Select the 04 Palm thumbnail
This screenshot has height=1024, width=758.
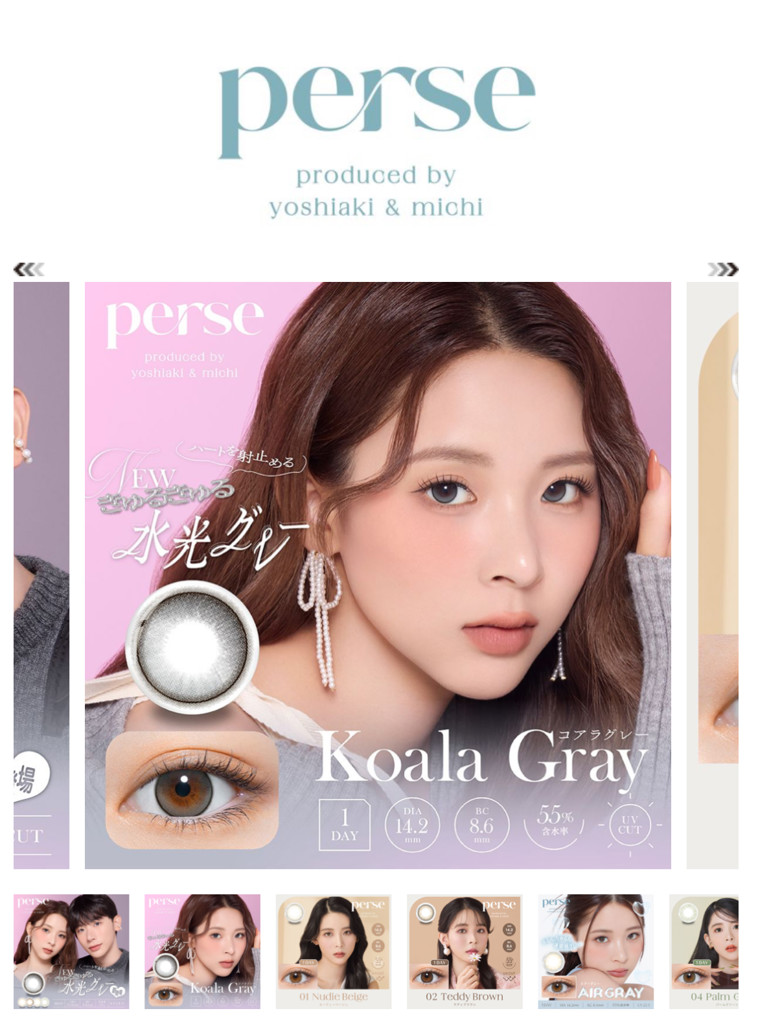(705, 951)
